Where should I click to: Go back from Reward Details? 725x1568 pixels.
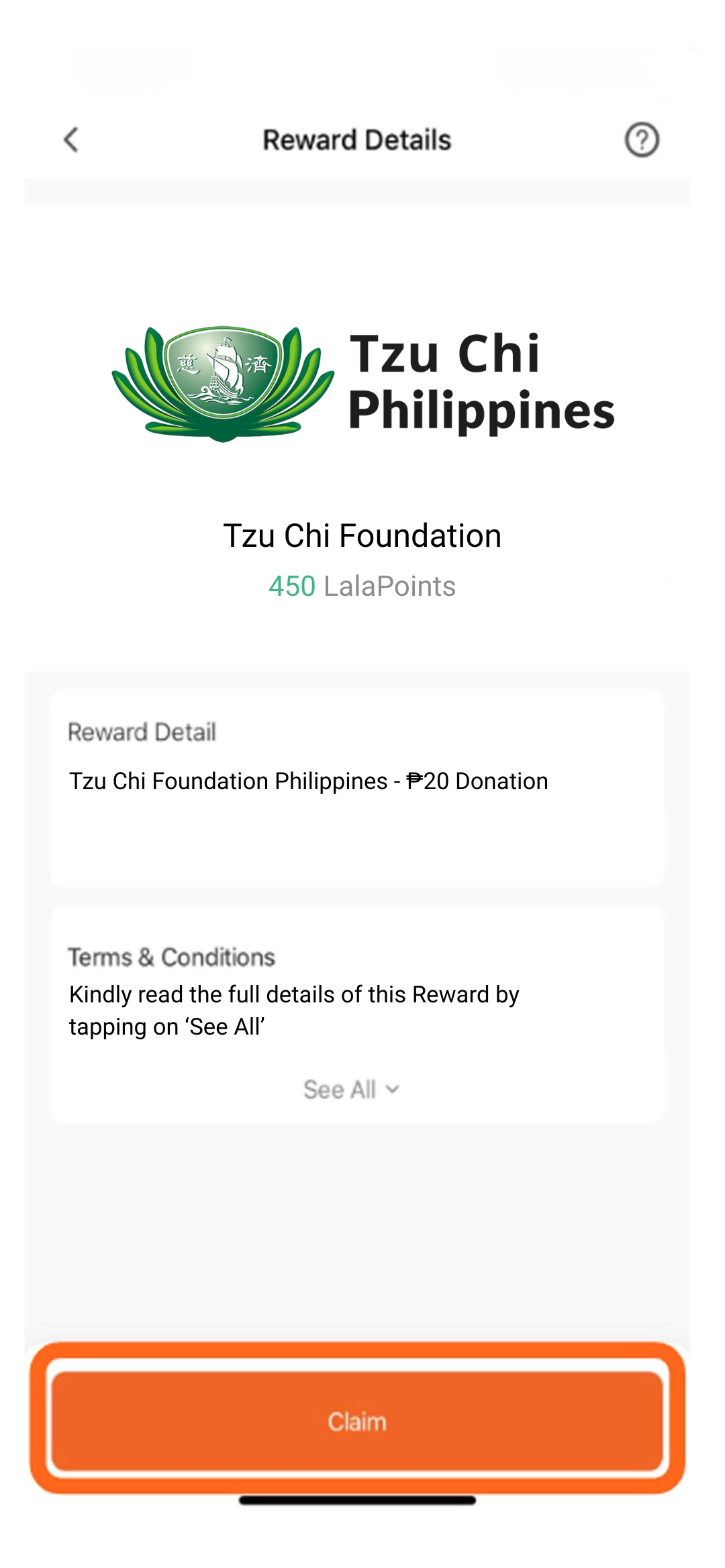click(x=71, y=140)
